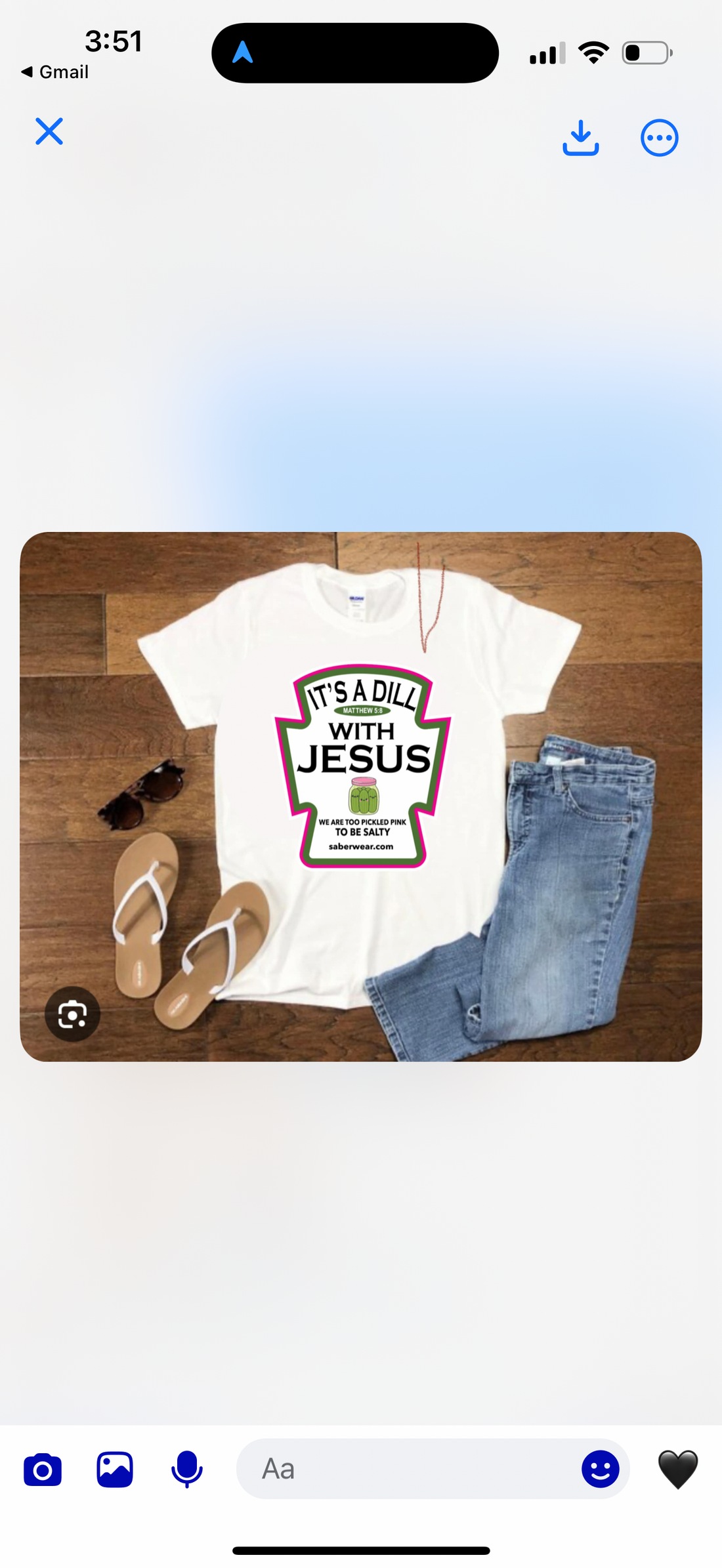This screenshot has width=722, height=1568.
Task: View the t-shirt image
Action: tap(361, 796)
